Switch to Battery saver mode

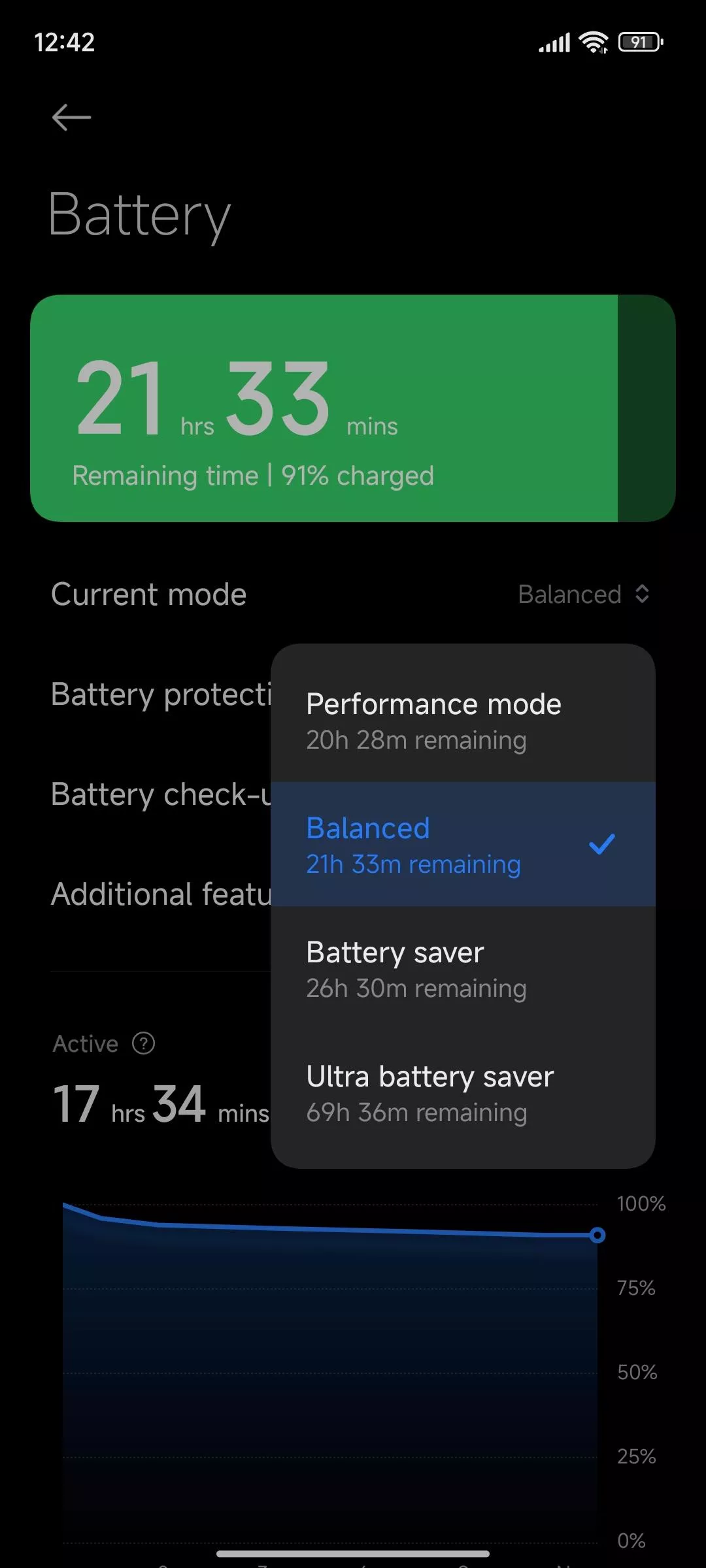463,968
